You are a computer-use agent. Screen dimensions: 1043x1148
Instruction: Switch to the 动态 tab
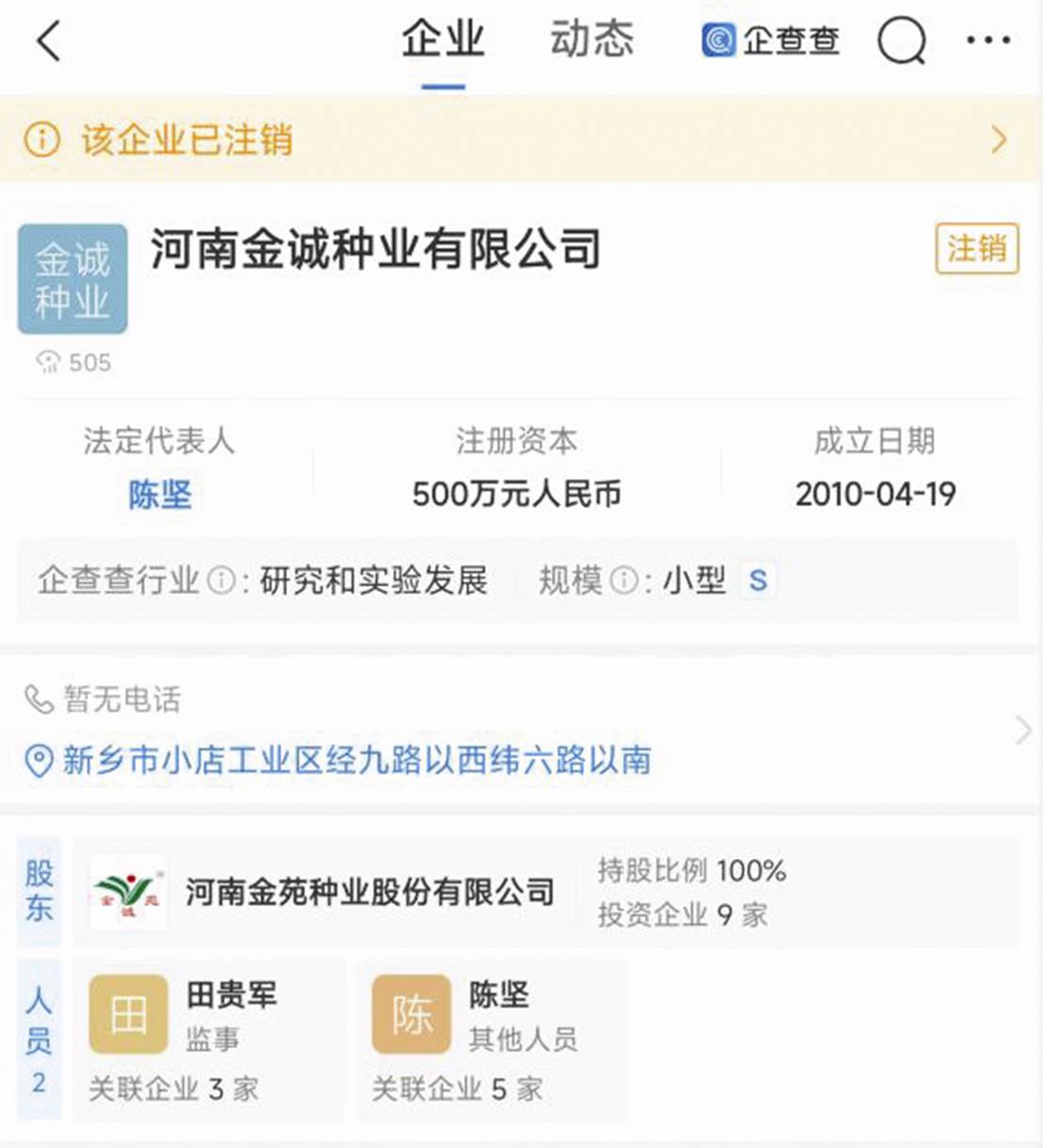[592, 41]
